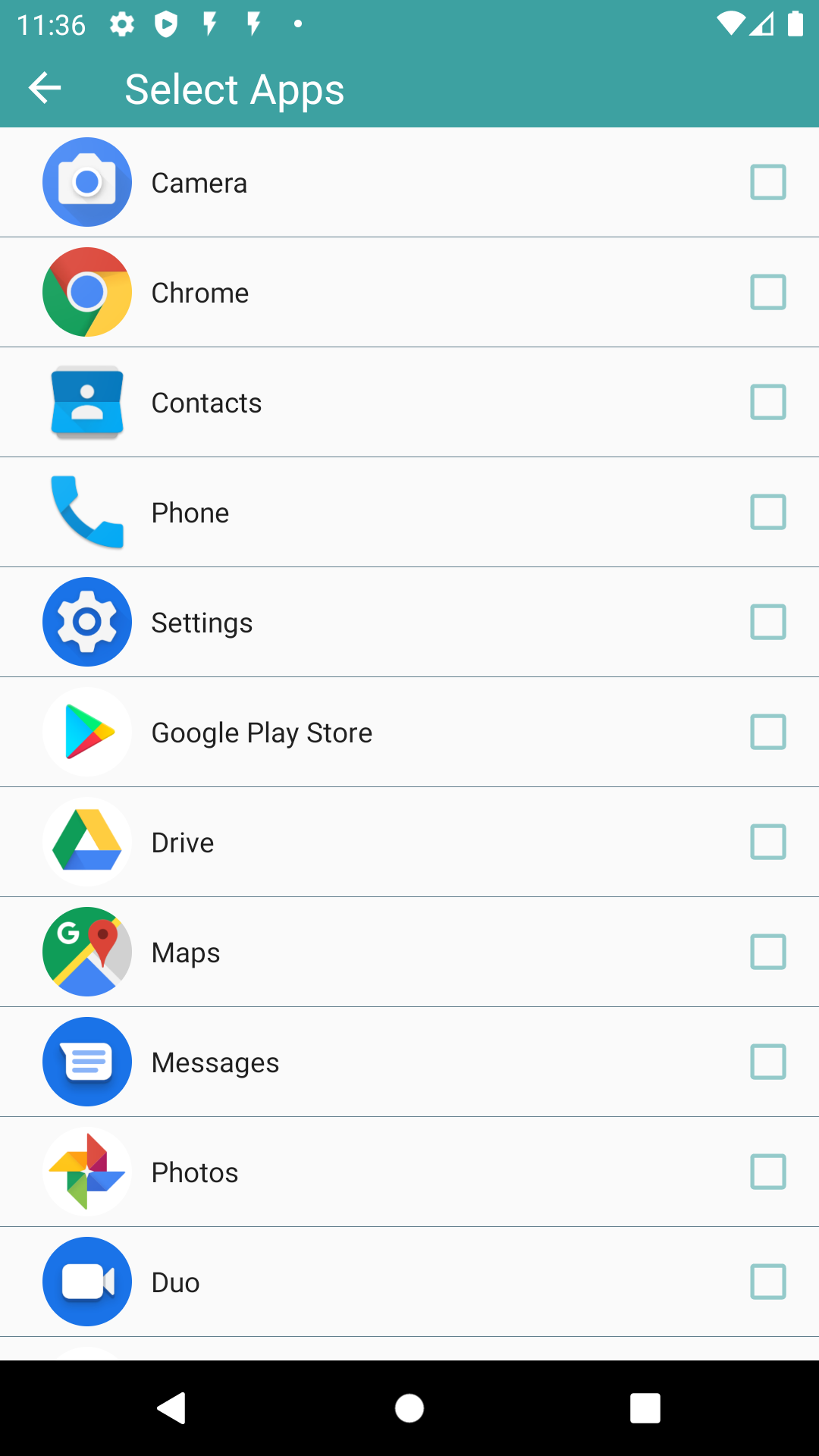This screenshot has height=1456, width=819.
Task: Check the Camera checkbox
Action: (x=767, y=182)
